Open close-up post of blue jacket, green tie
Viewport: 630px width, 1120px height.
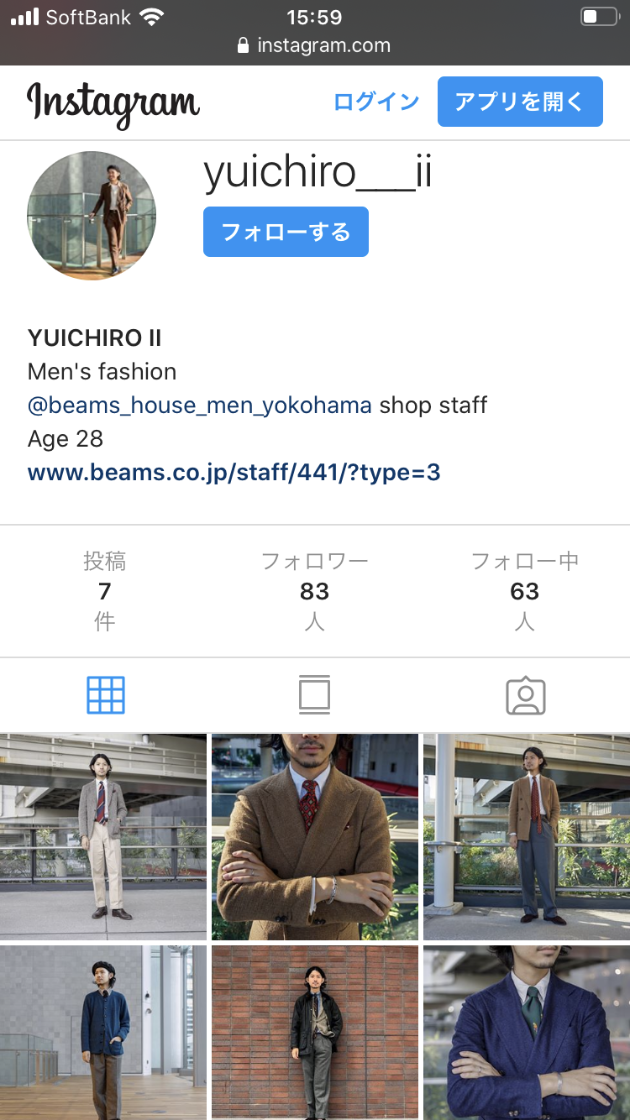point(526,1032)
